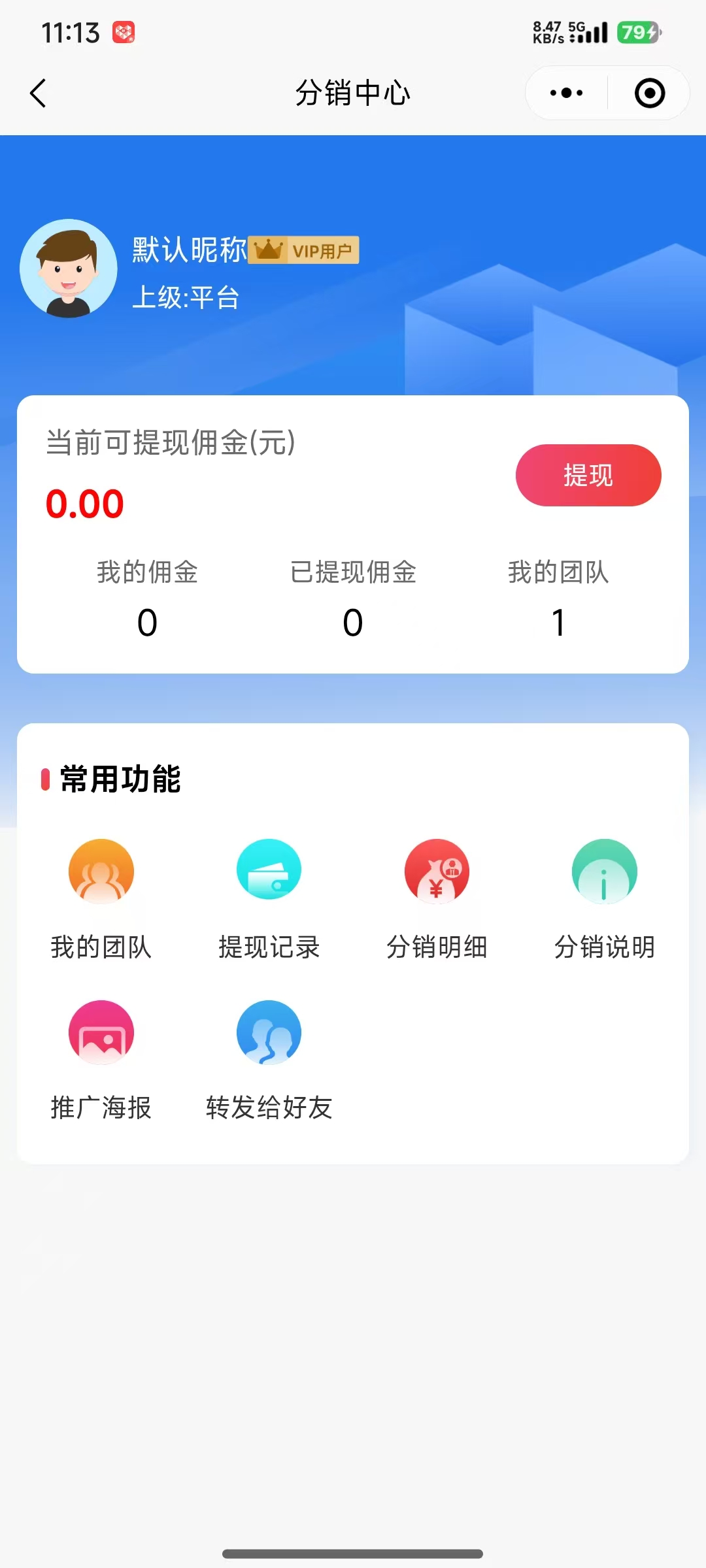Screen dimensions: 706x1568
Task: Tap the user avatar picture
Action: pyautogui.click(x=69, y=269)
